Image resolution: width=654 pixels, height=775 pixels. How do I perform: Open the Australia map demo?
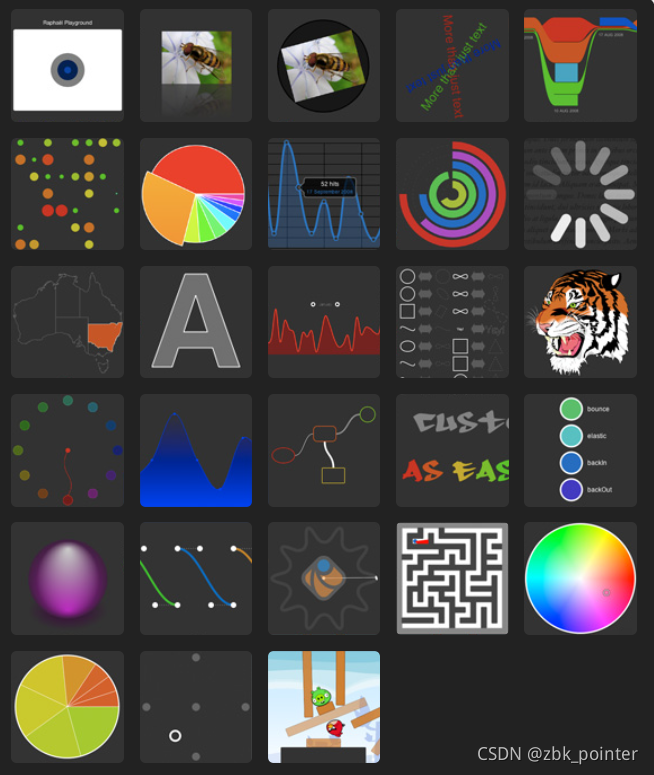click(67, 322)
